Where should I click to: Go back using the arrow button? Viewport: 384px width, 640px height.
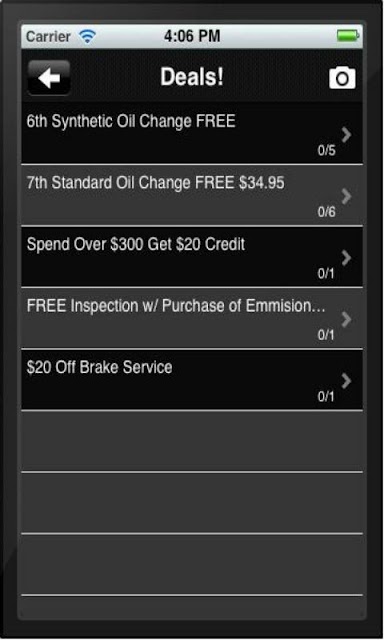pos(49,78)
